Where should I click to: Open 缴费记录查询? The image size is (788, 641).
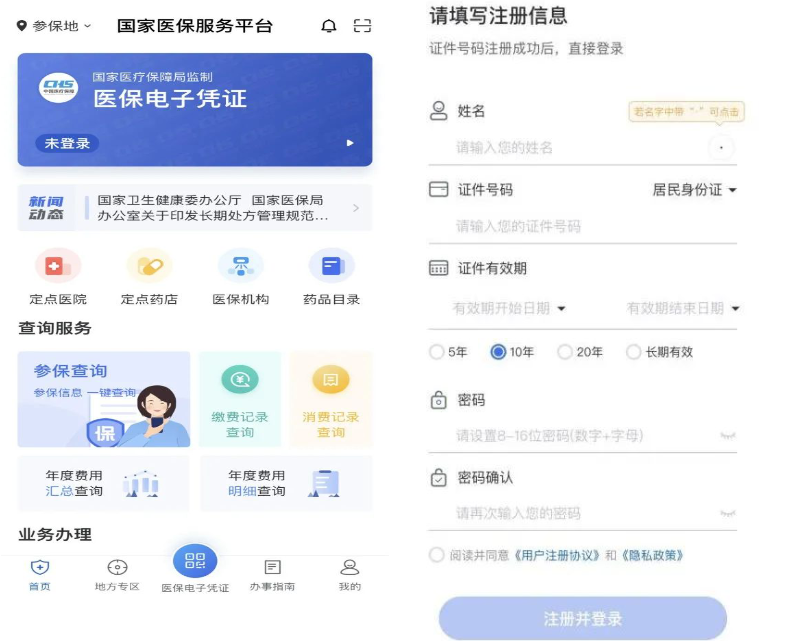click(x=240, y=398)
